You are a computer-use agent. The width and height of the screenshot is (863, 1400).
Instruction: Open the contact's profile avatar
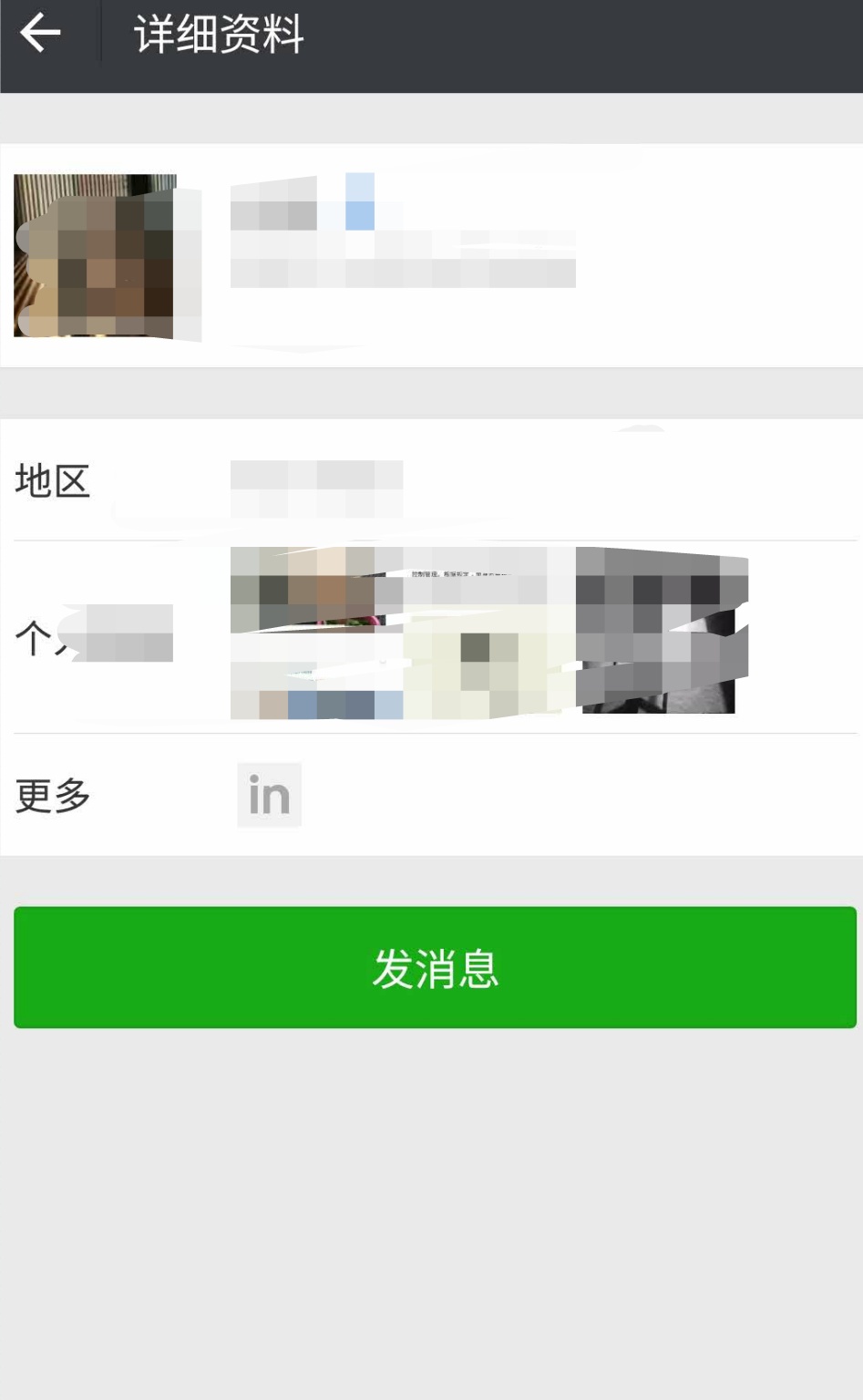tap(95, 256)
